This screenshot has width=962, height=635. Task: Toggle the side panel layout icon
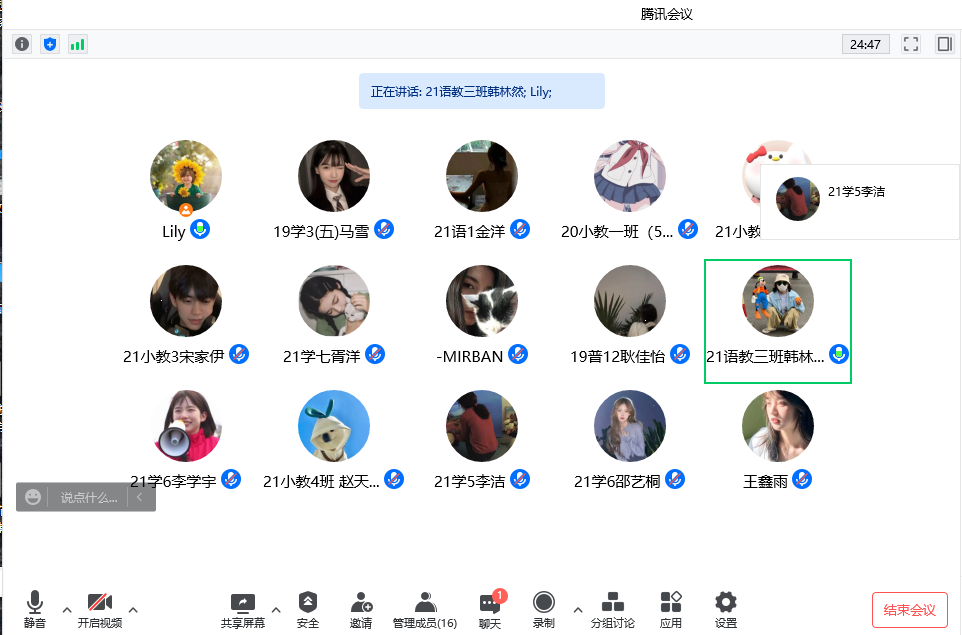[944, 44]
